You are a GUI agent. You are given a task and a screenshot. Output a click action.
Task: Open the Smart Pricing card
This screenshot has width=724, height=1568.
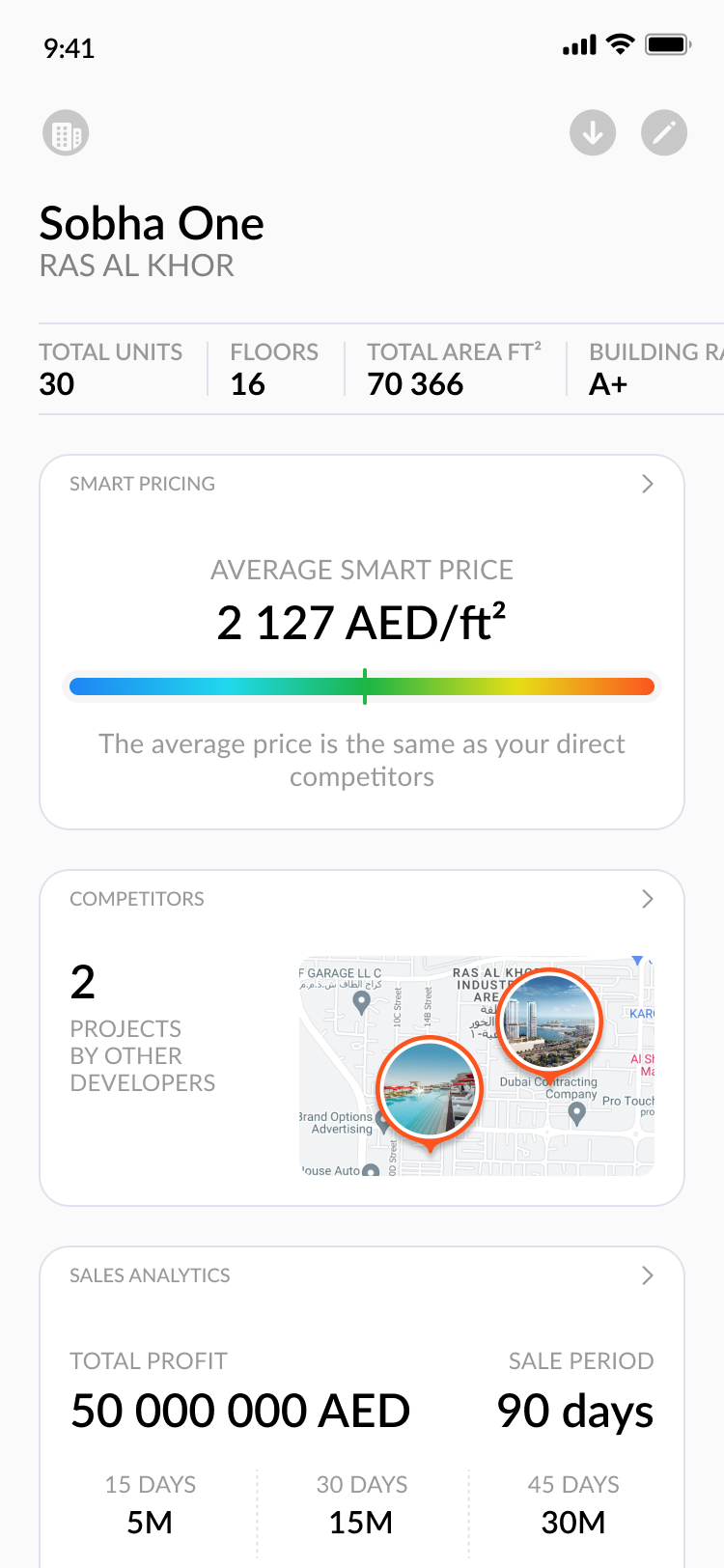click(x=362, y=642)
